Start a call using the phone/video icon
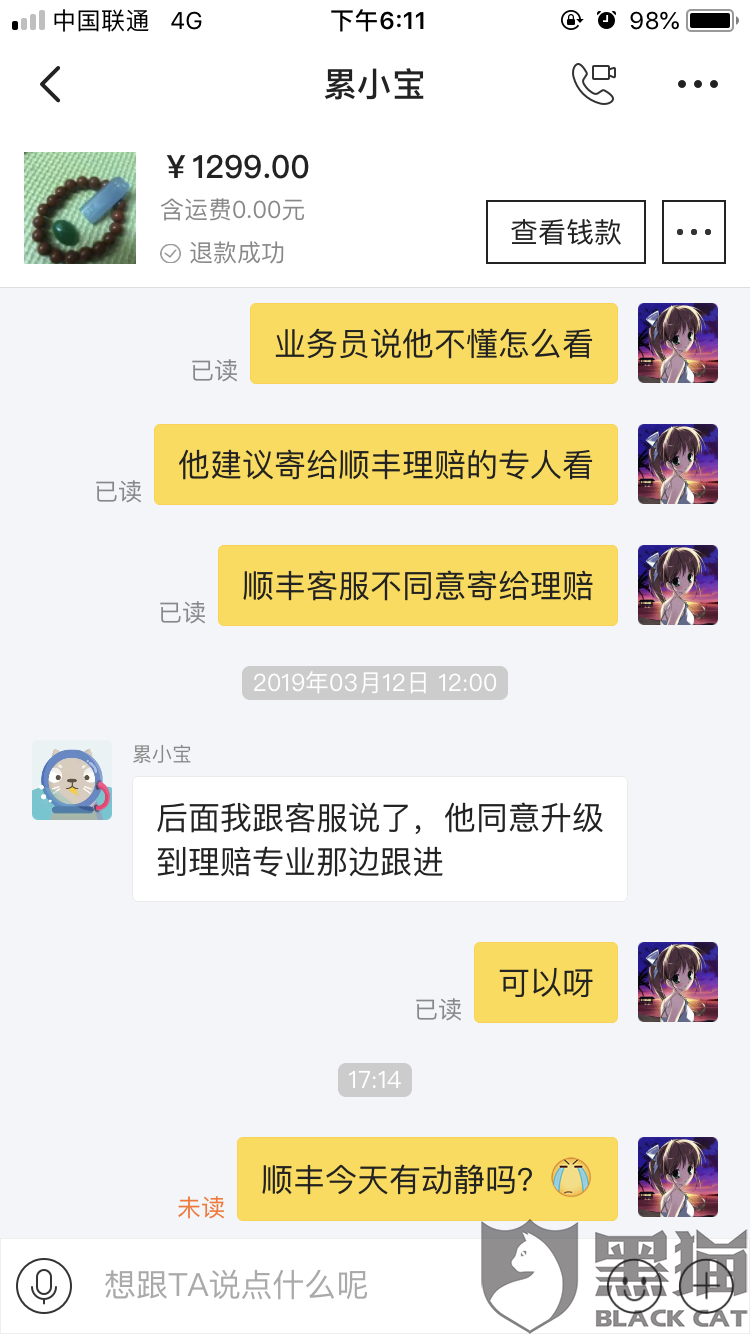 point(594,84)
